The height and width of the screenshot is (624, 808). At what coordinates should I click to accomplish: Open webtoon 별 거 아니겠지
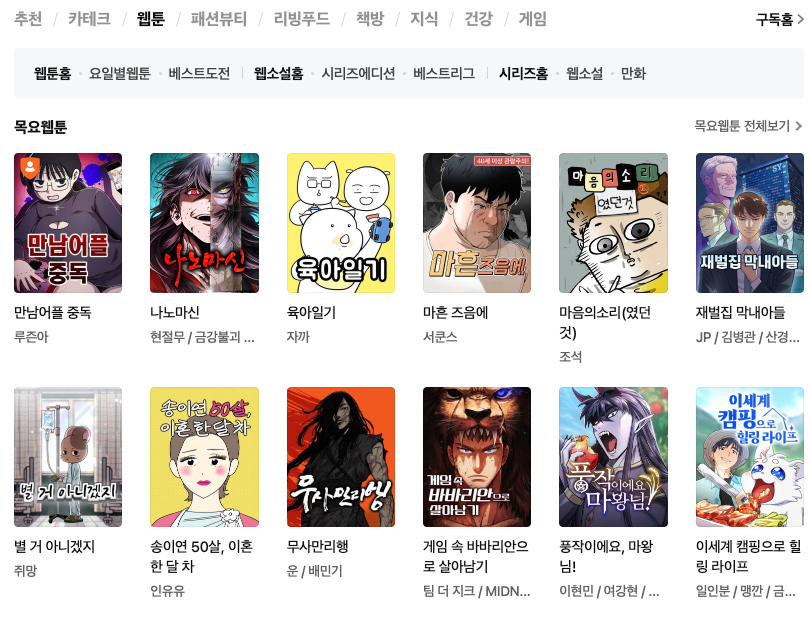click(x=68, y=457)
